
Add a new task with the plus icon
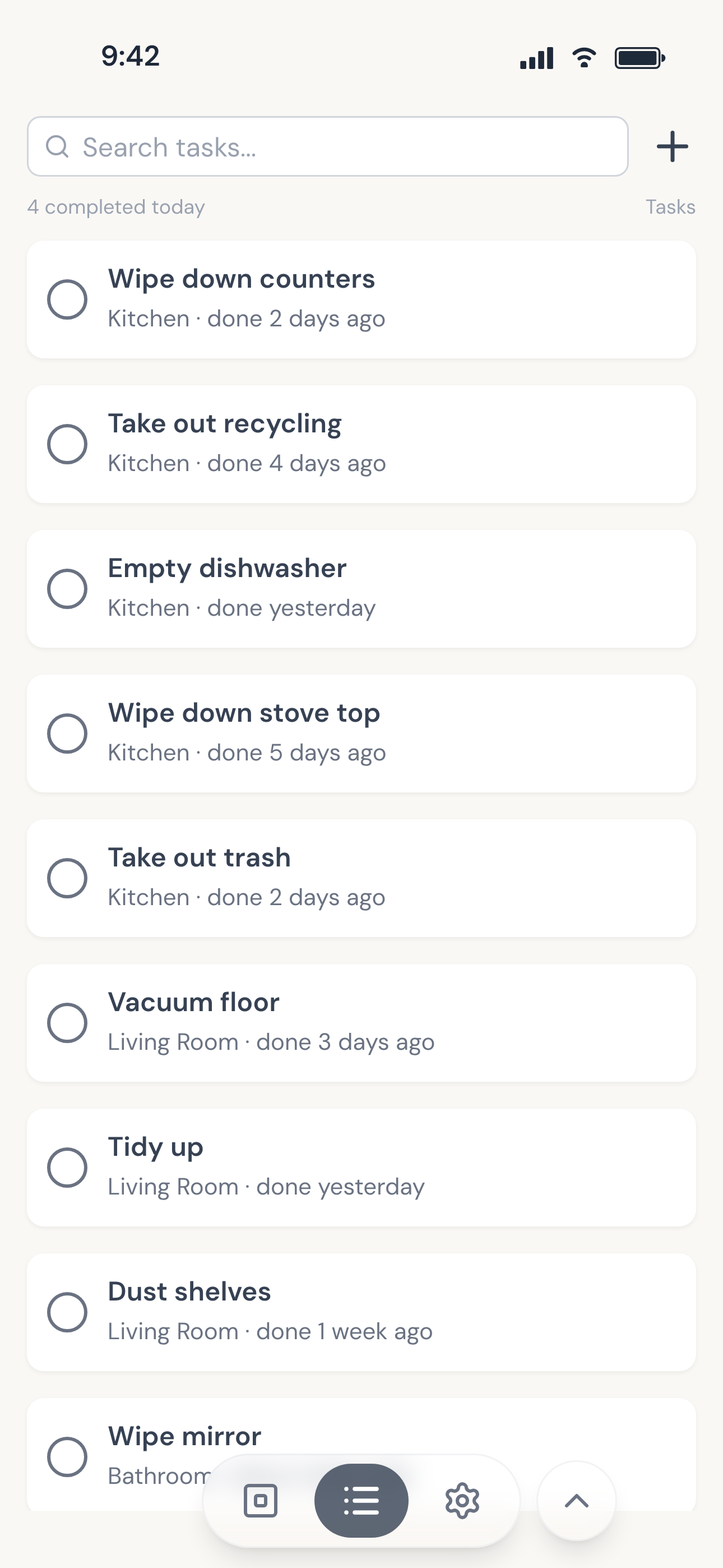pos(671,146)
